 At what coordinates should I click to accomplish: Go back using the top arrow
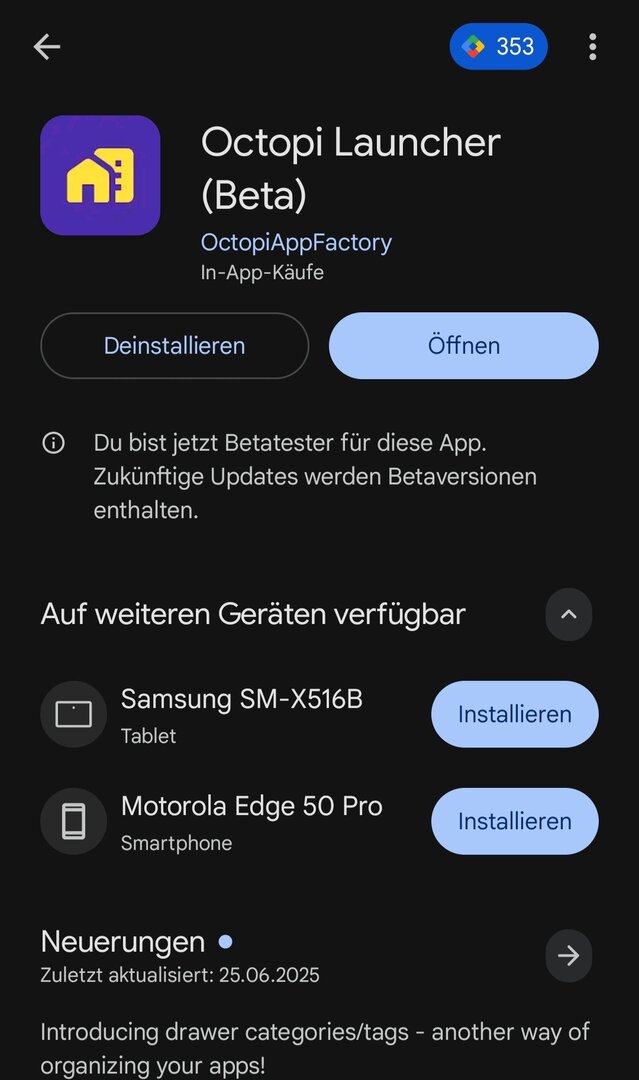(x=47, y=47)
